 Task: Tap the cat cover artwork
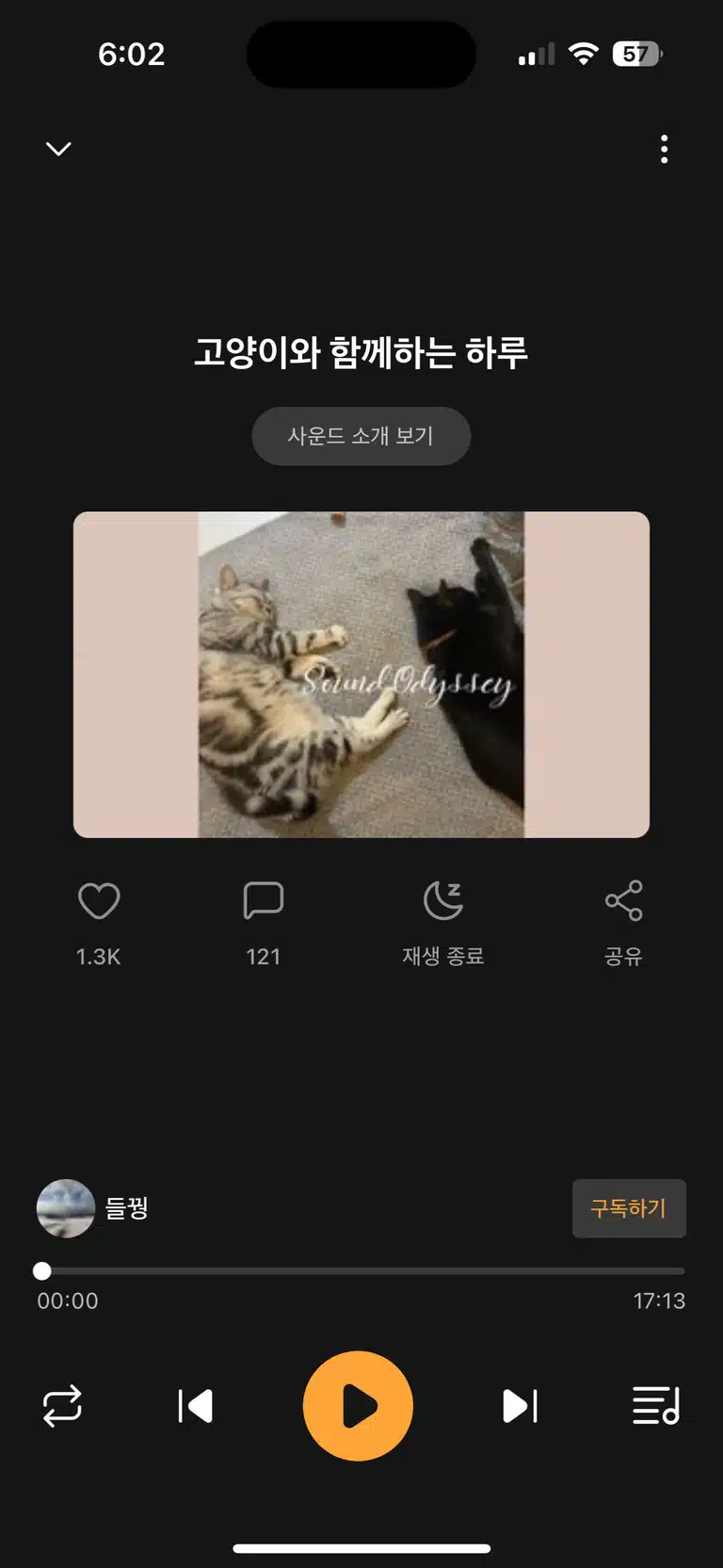(361, 674)
